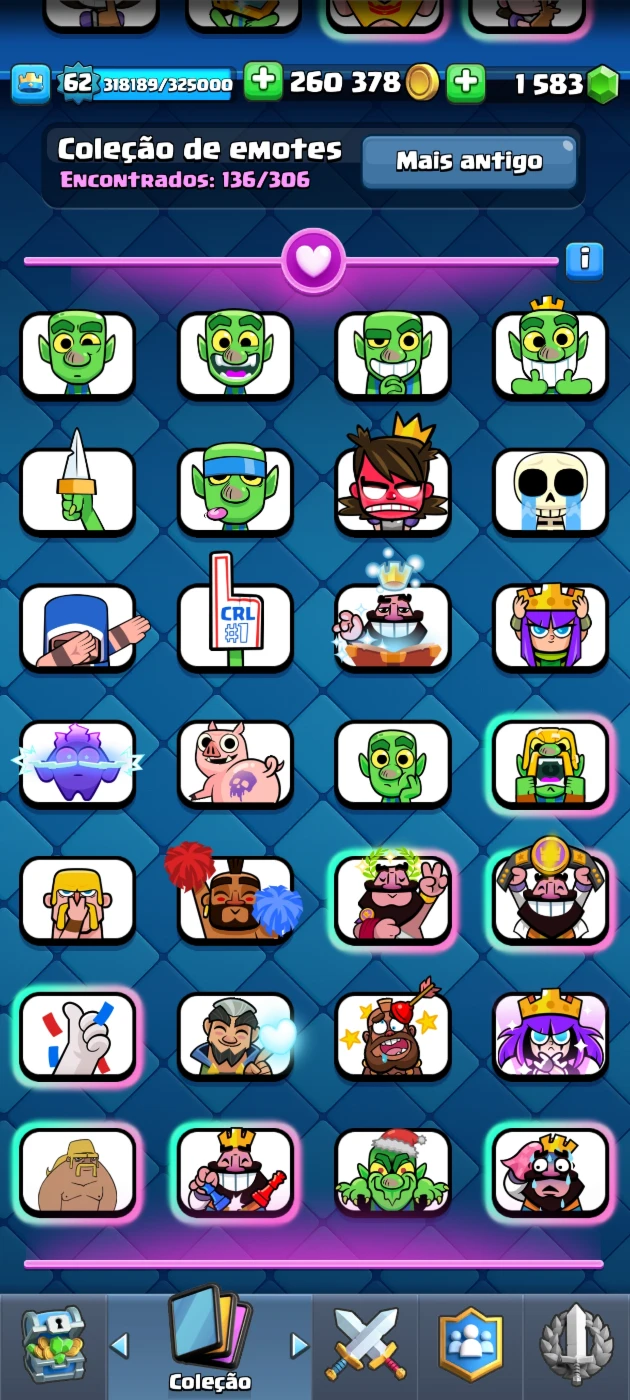Add more gold with the plus button

tap(263, 82)
